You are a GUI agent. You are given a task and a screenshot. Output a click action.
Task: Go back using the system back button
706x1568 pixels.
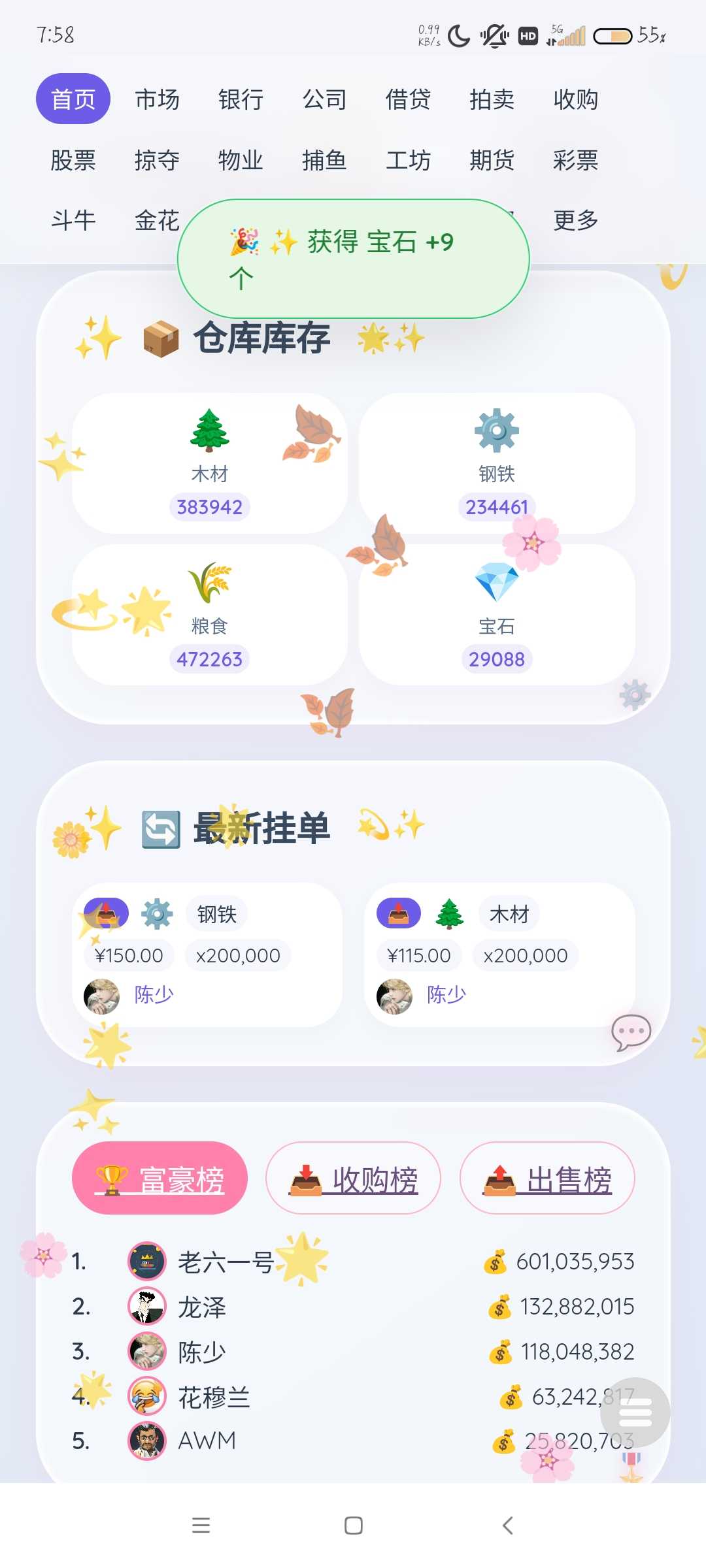coord(507,1526)
